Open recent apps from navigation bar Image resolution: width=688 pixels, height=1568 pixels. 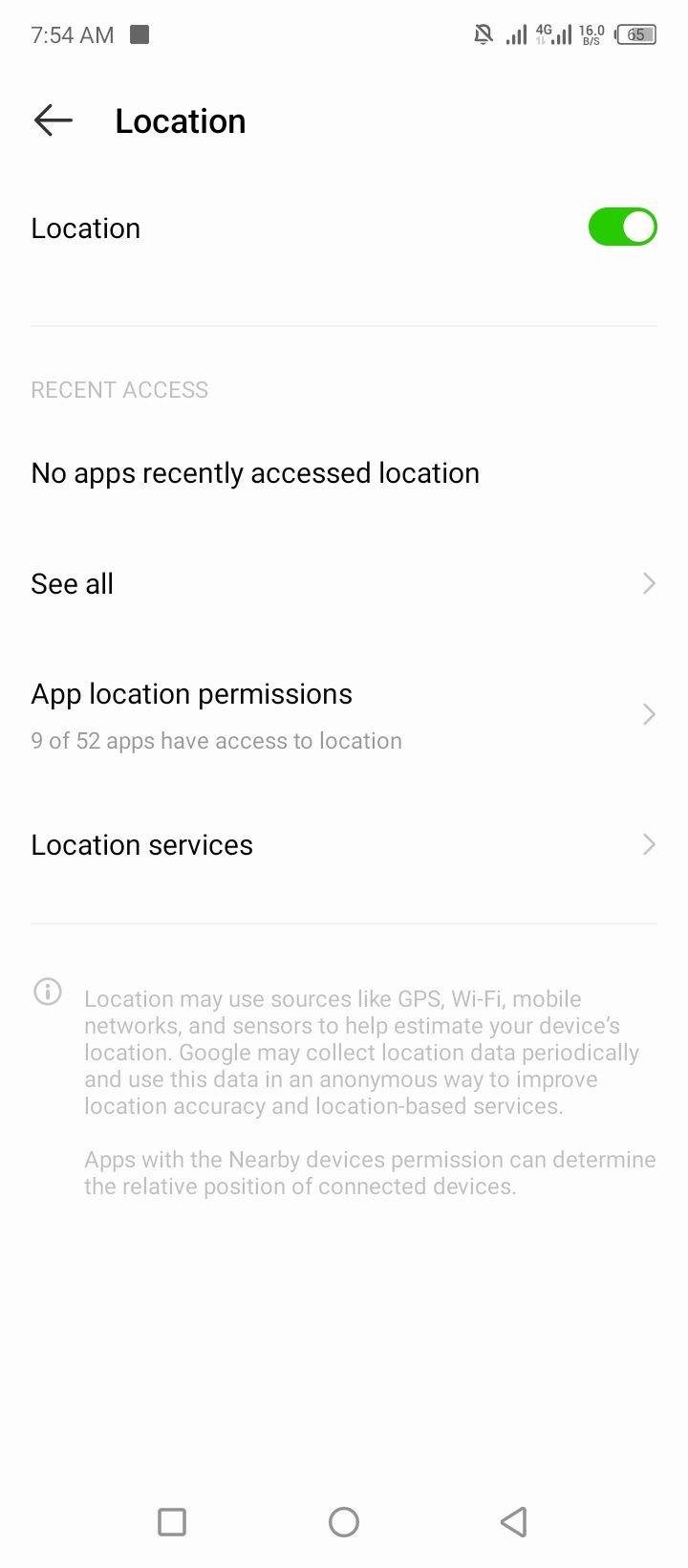coord(172,1521)
